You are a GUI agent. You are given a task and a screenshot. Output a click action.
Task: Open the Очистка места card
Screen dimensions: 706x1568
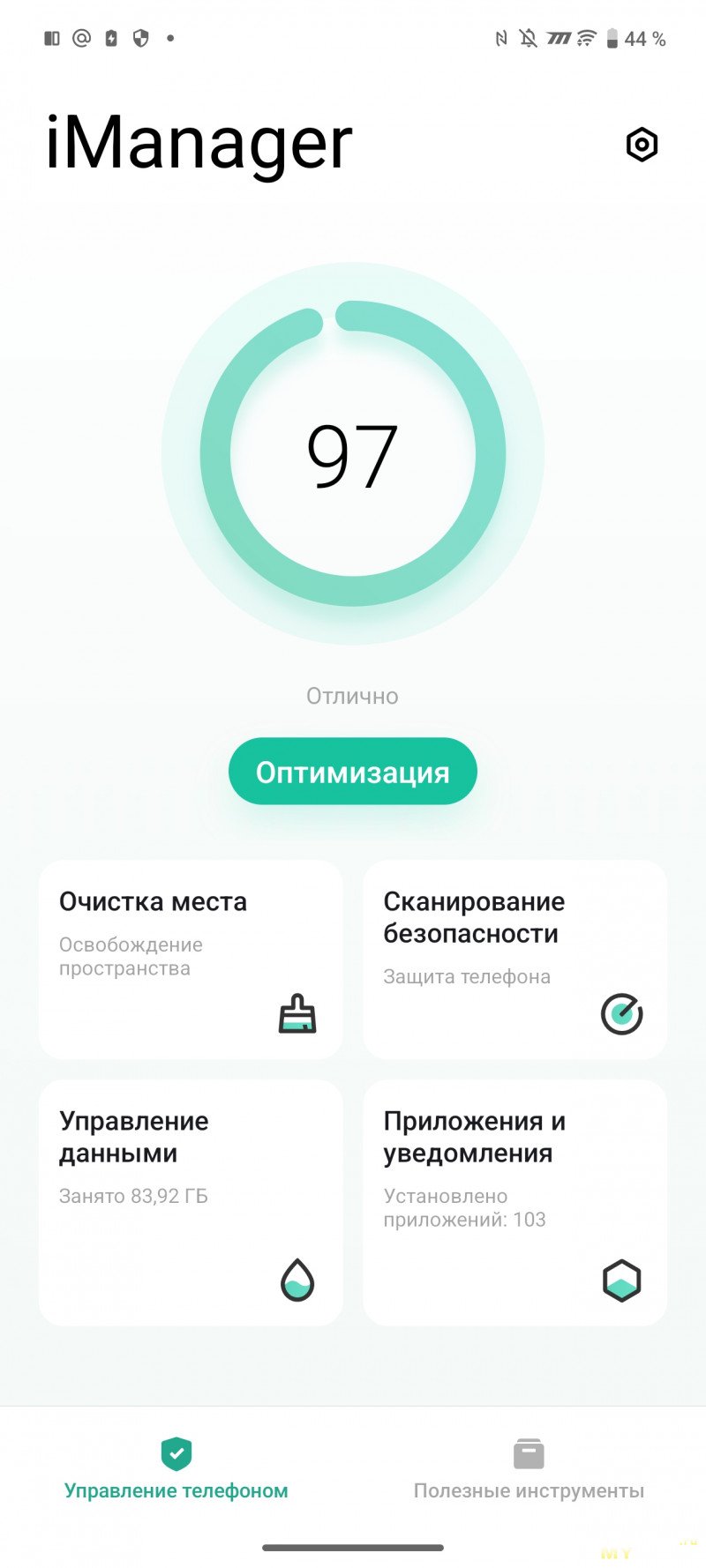(191, 959)
